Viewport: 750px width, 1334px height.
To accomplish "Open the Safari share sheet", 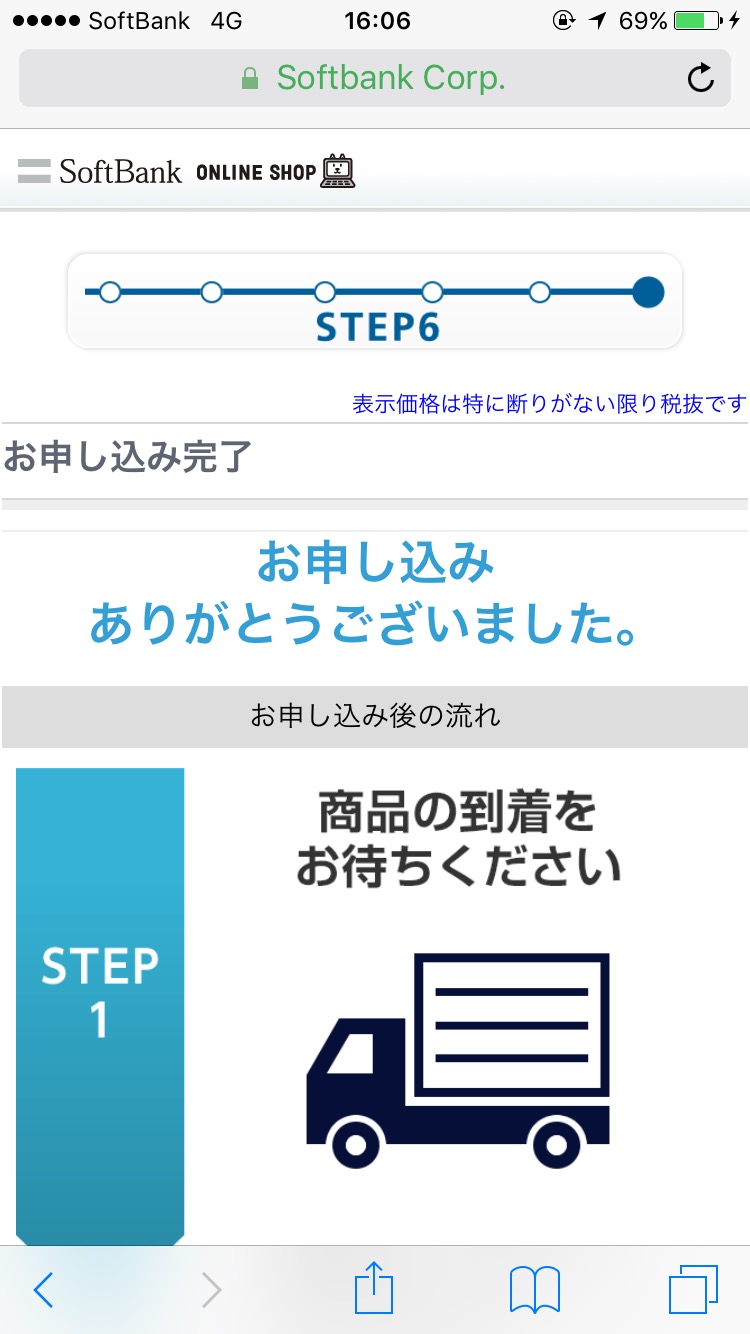I will pyautogui.click(x=375, y=1288).
